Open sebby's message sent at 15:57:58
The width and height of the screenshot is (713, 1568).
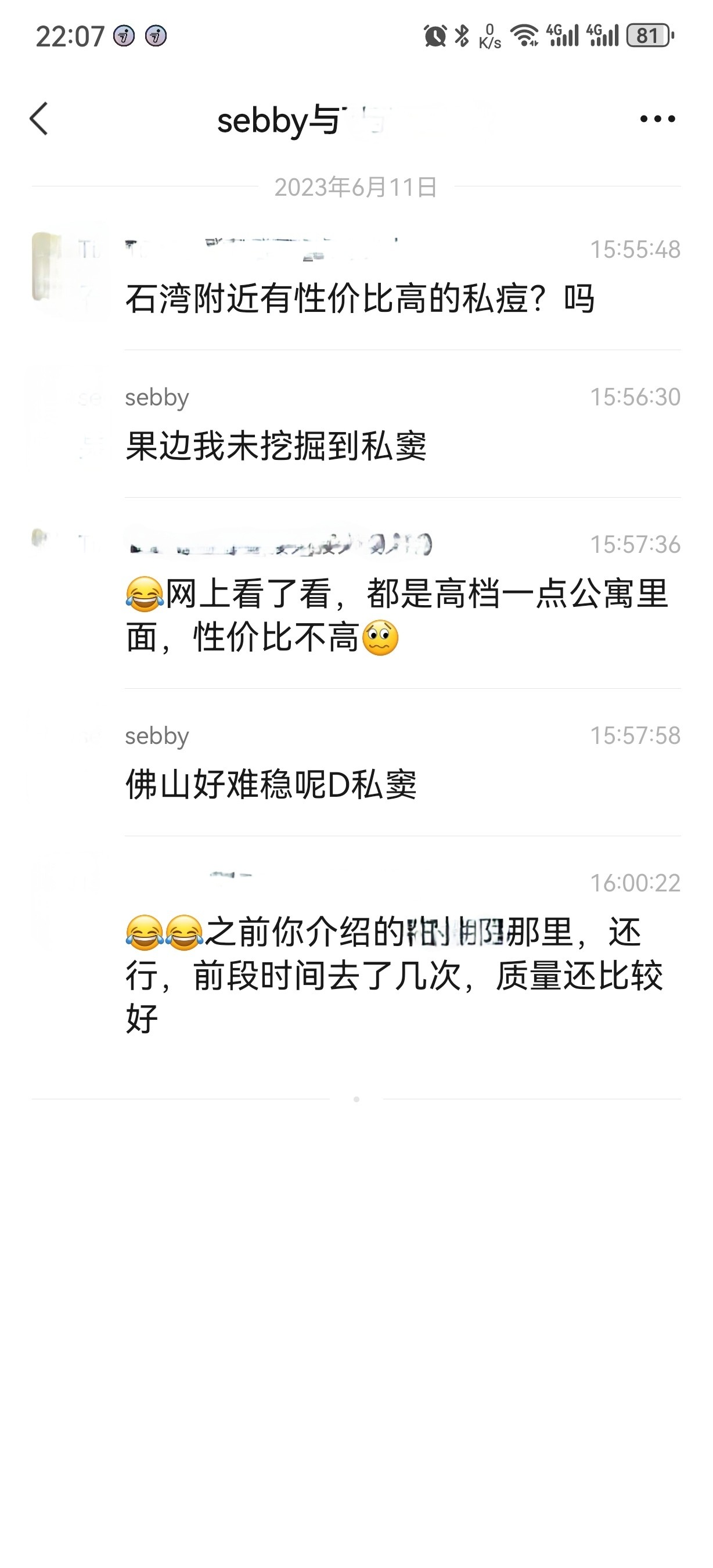pyautogui.click(x=271, y=784)
